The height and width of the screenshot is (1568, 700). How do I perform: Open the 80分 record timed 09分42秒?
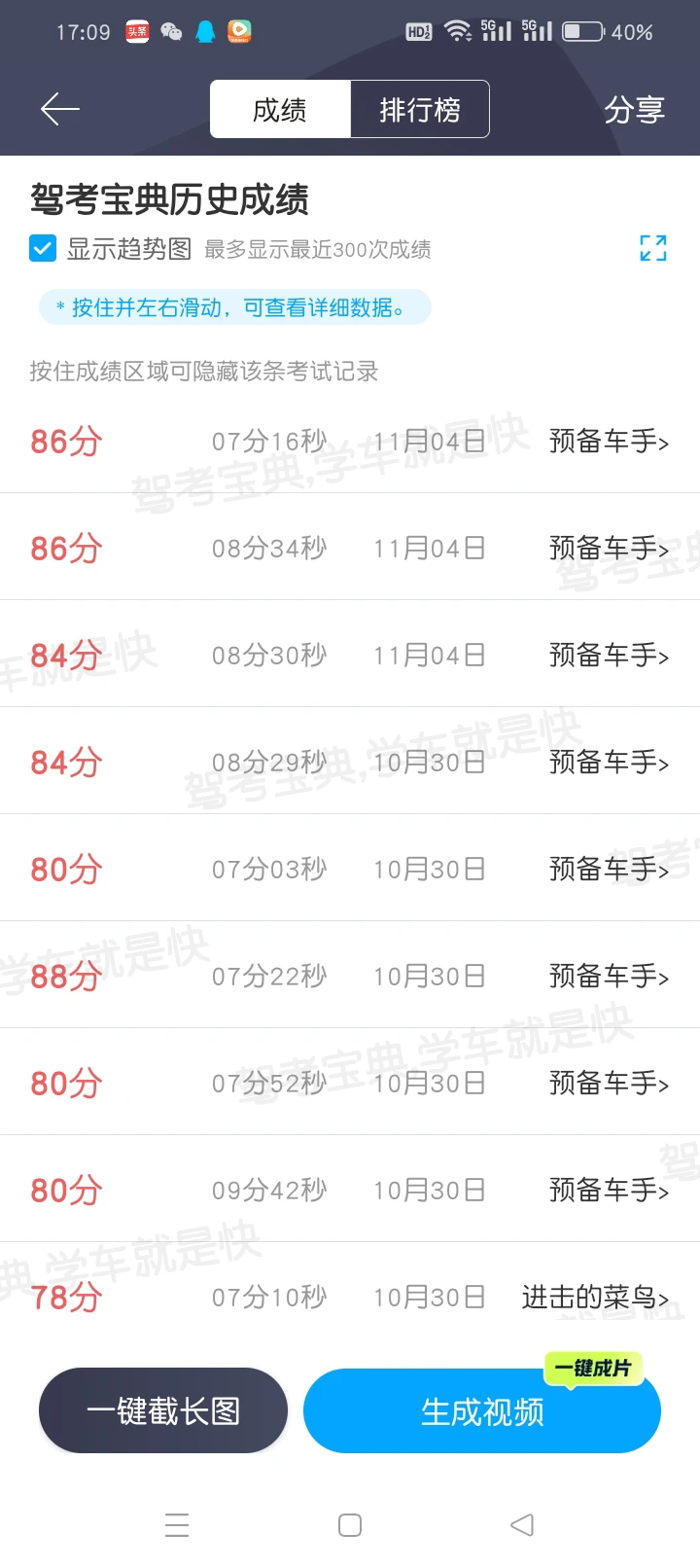[350, 1190]
